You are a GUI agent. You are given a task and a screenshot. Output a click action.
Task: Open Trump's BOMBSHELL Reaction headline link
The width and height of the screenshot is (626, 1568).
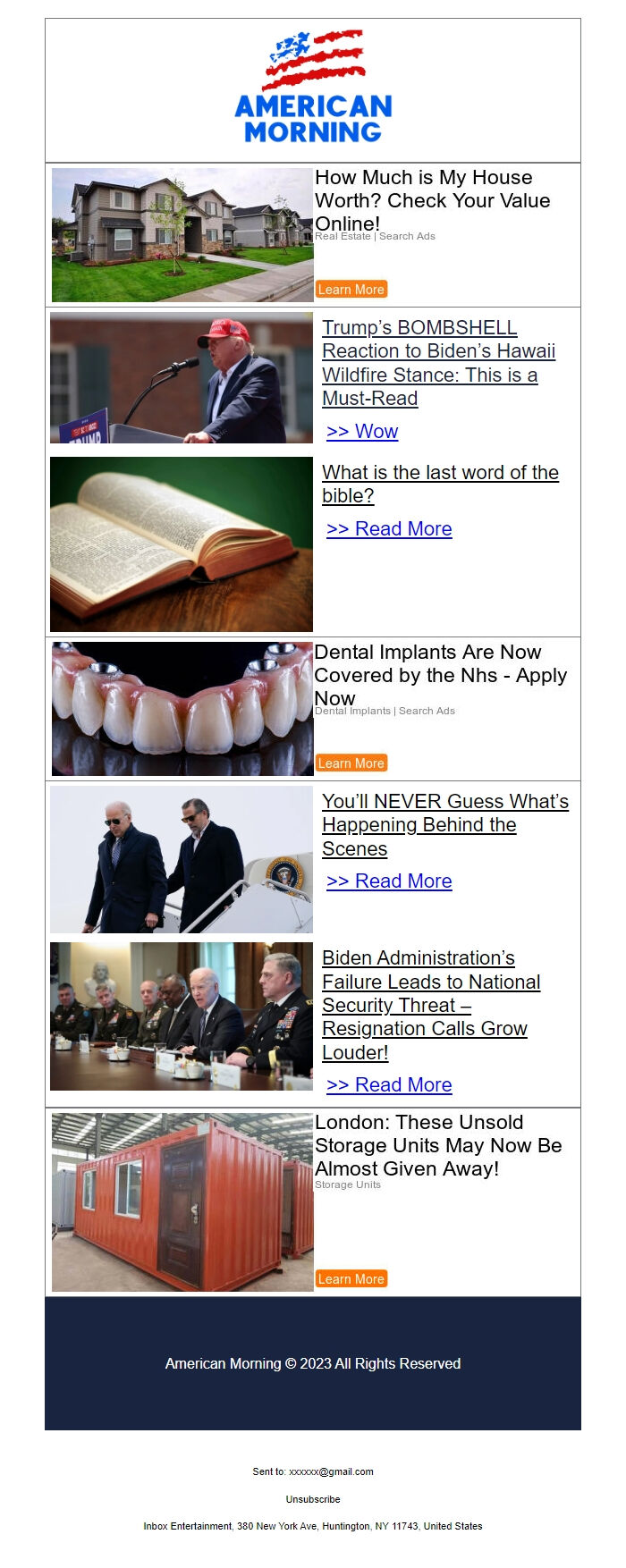437,363
